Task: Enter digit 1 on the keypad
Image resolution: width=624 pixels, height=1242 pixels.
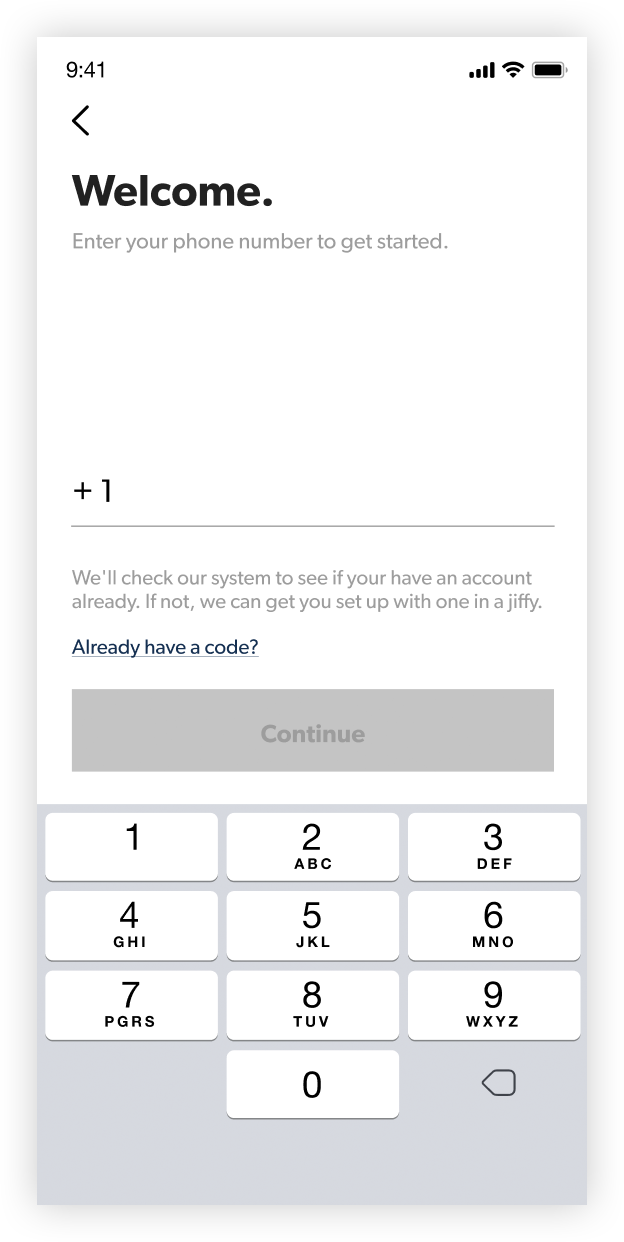Action: pos(131,846)
